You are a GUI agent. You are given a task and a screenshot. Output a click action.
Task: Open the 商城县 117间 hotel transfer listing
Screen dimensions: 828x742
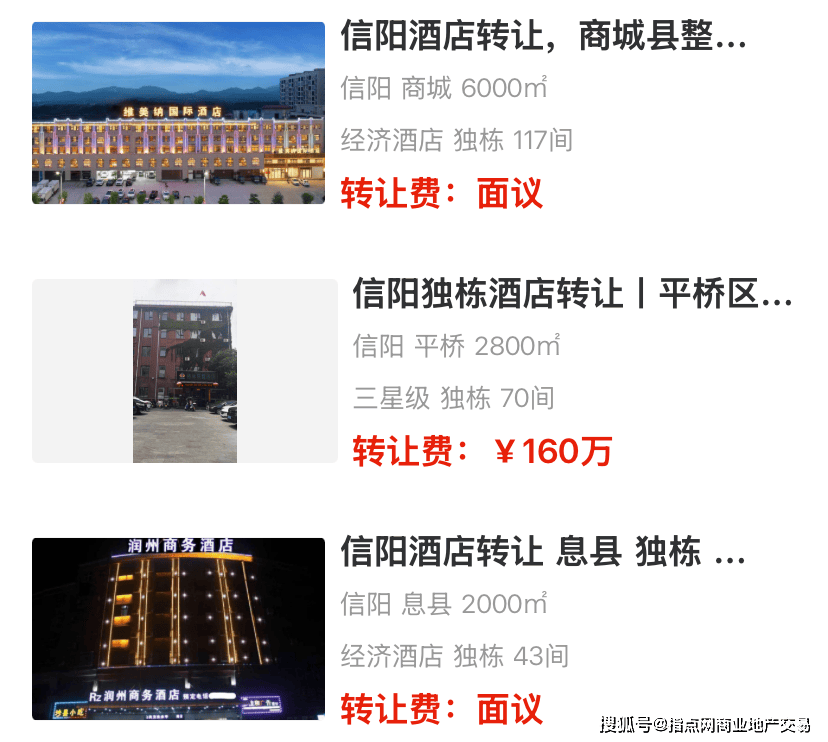point(543,38)
